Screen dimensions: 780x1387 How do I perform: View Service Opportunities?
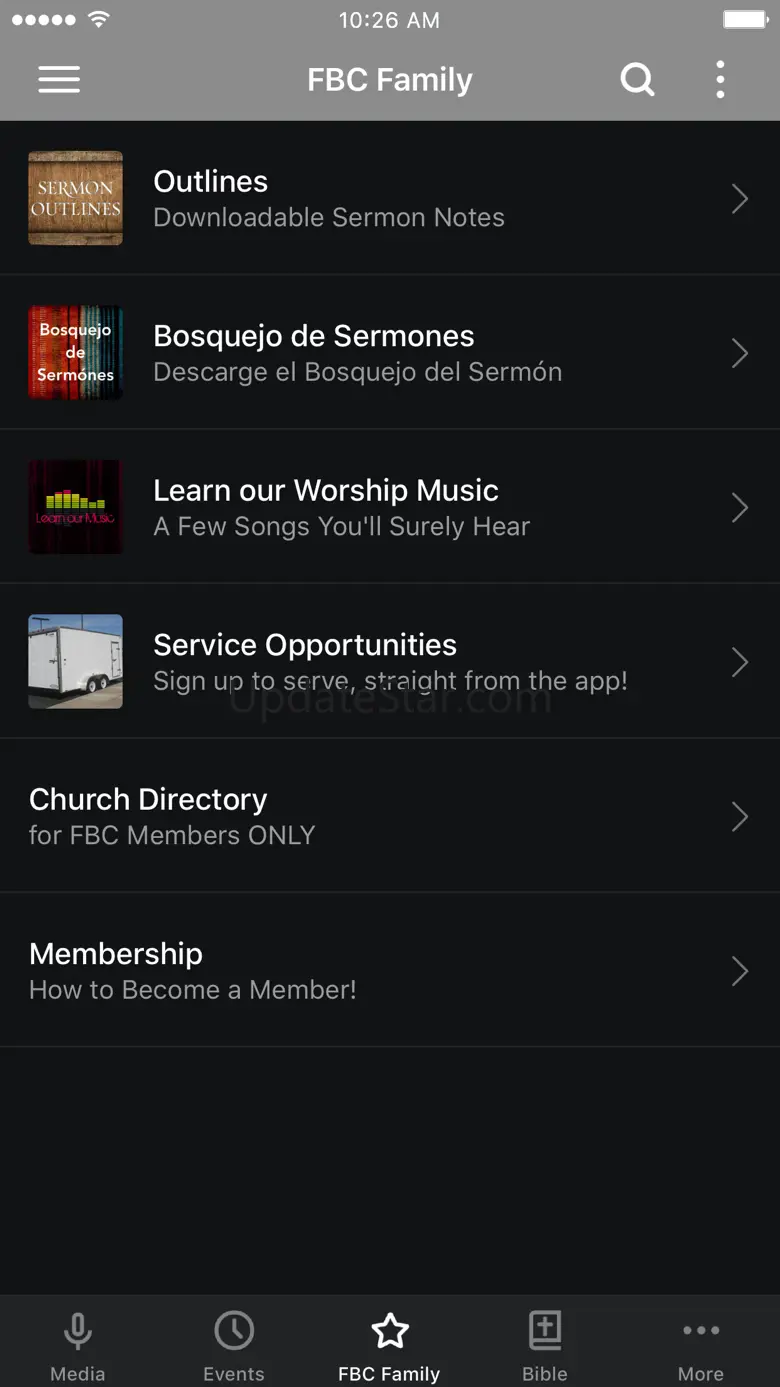click(x=389, y=662)
